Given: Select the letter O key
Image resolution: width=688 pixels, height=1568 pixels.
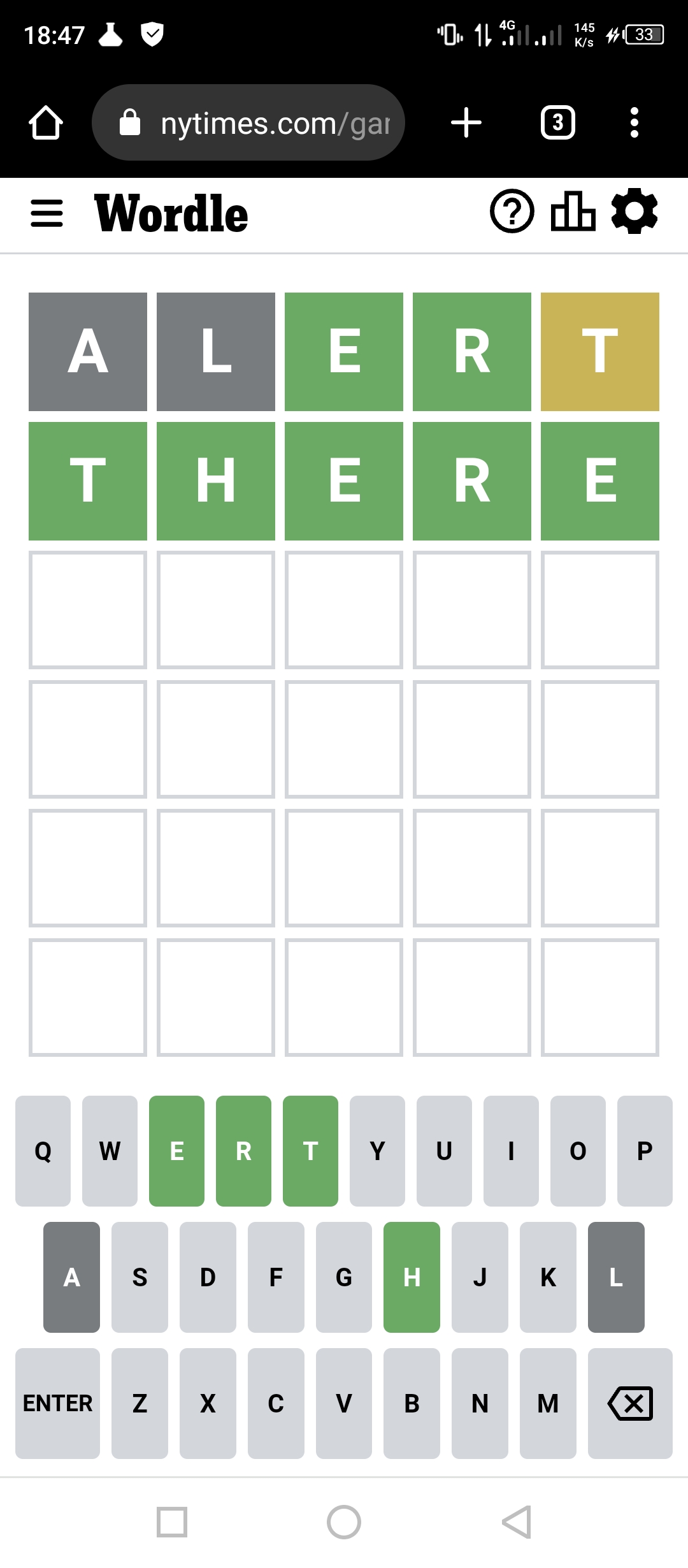Looking at the screenshot, I should click(x=578, y=1151).
